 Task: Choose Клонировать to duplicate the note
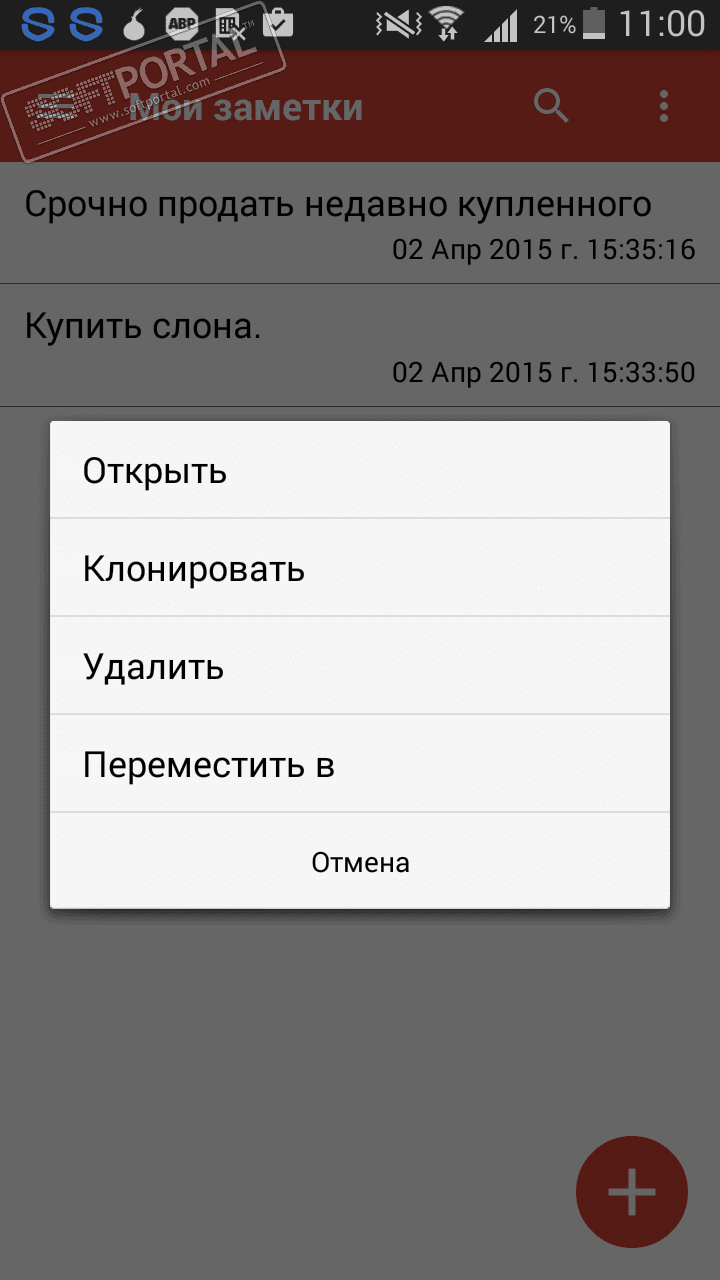click(x=360, y=568)
